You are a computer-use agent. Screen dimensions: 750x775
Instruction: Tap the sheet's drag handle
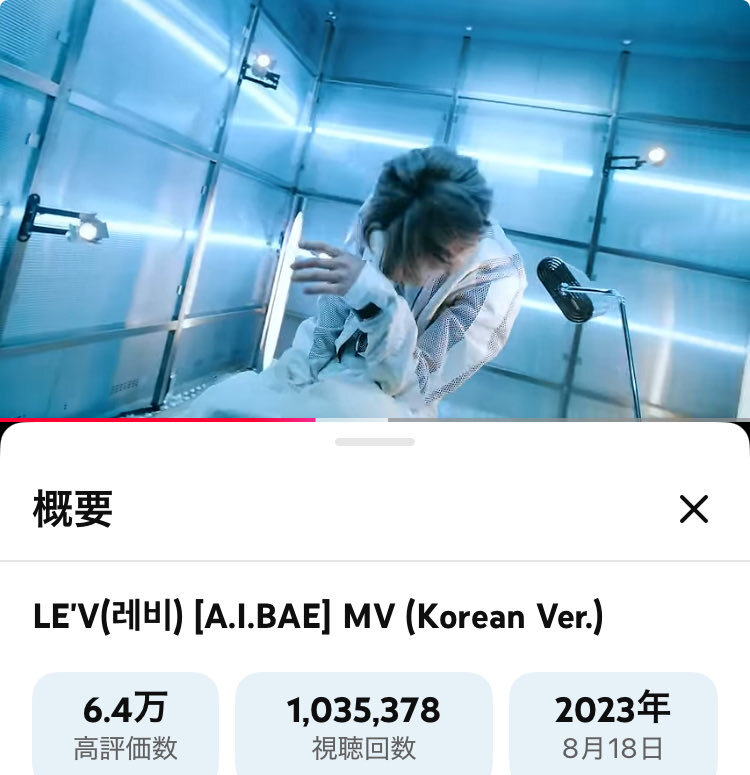tap(375, 441)
